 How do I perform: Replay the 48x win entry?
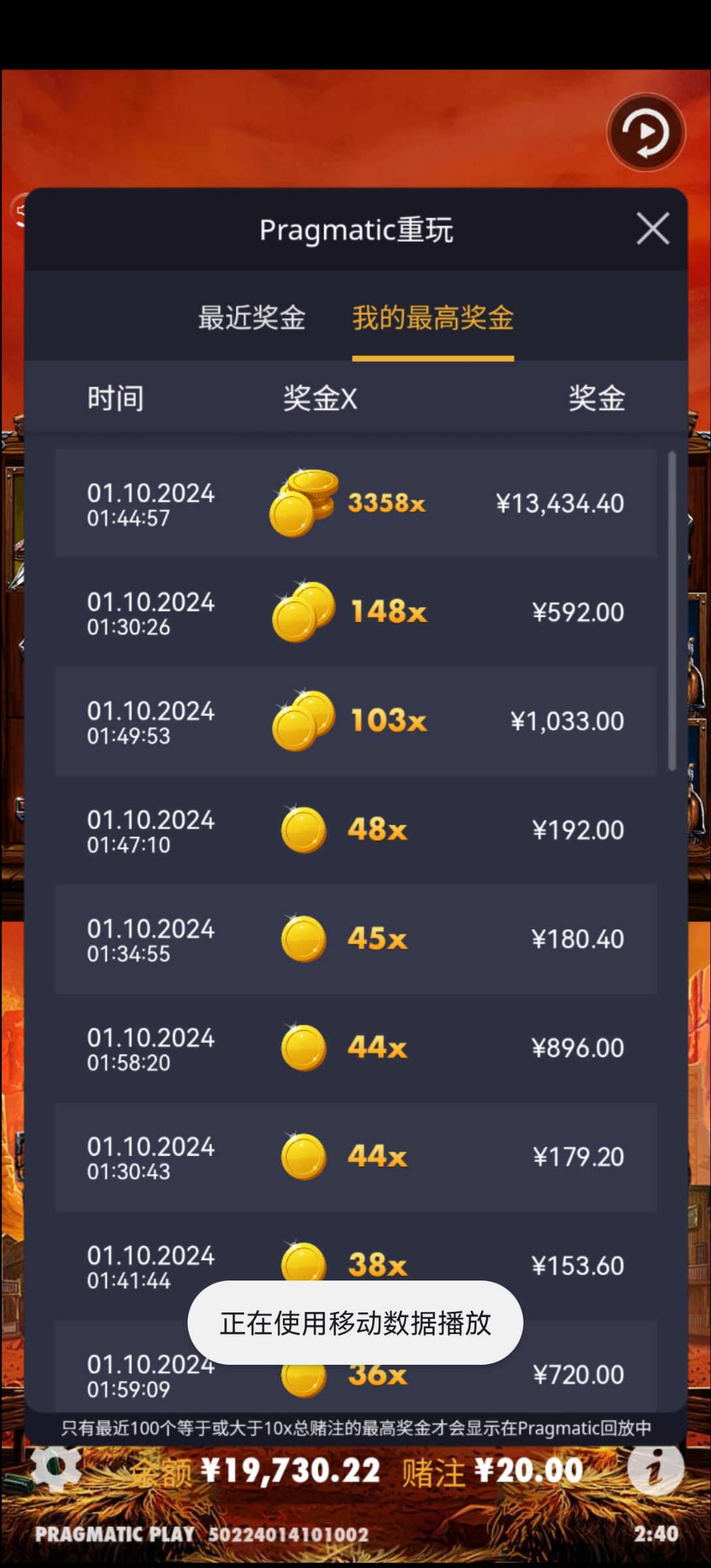356,830
